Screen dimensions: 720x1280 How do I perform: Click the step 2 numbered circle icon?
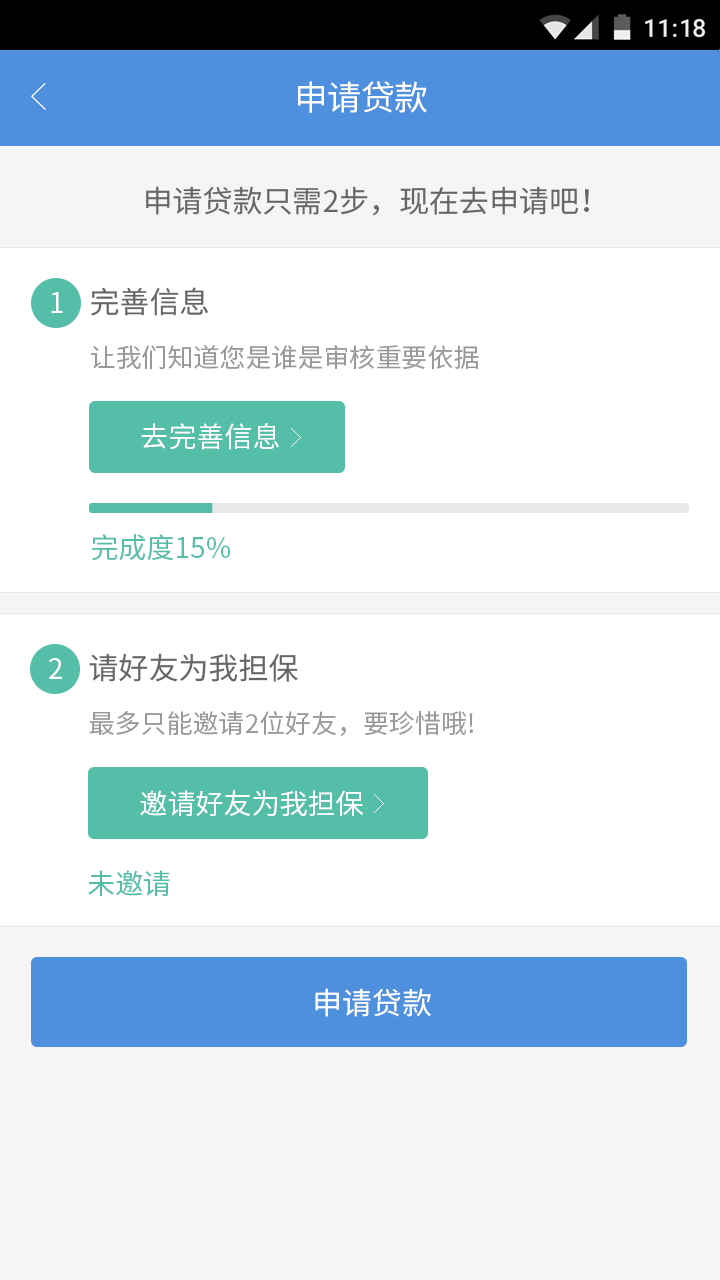[55, 668]
